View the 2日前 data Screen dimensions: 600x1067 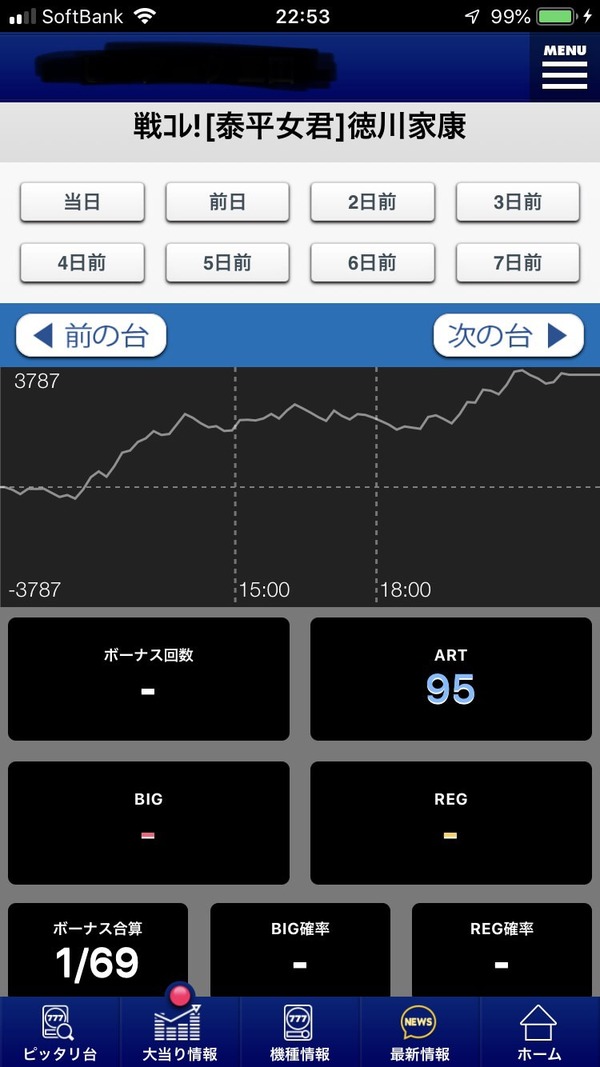tap(372, 202)
